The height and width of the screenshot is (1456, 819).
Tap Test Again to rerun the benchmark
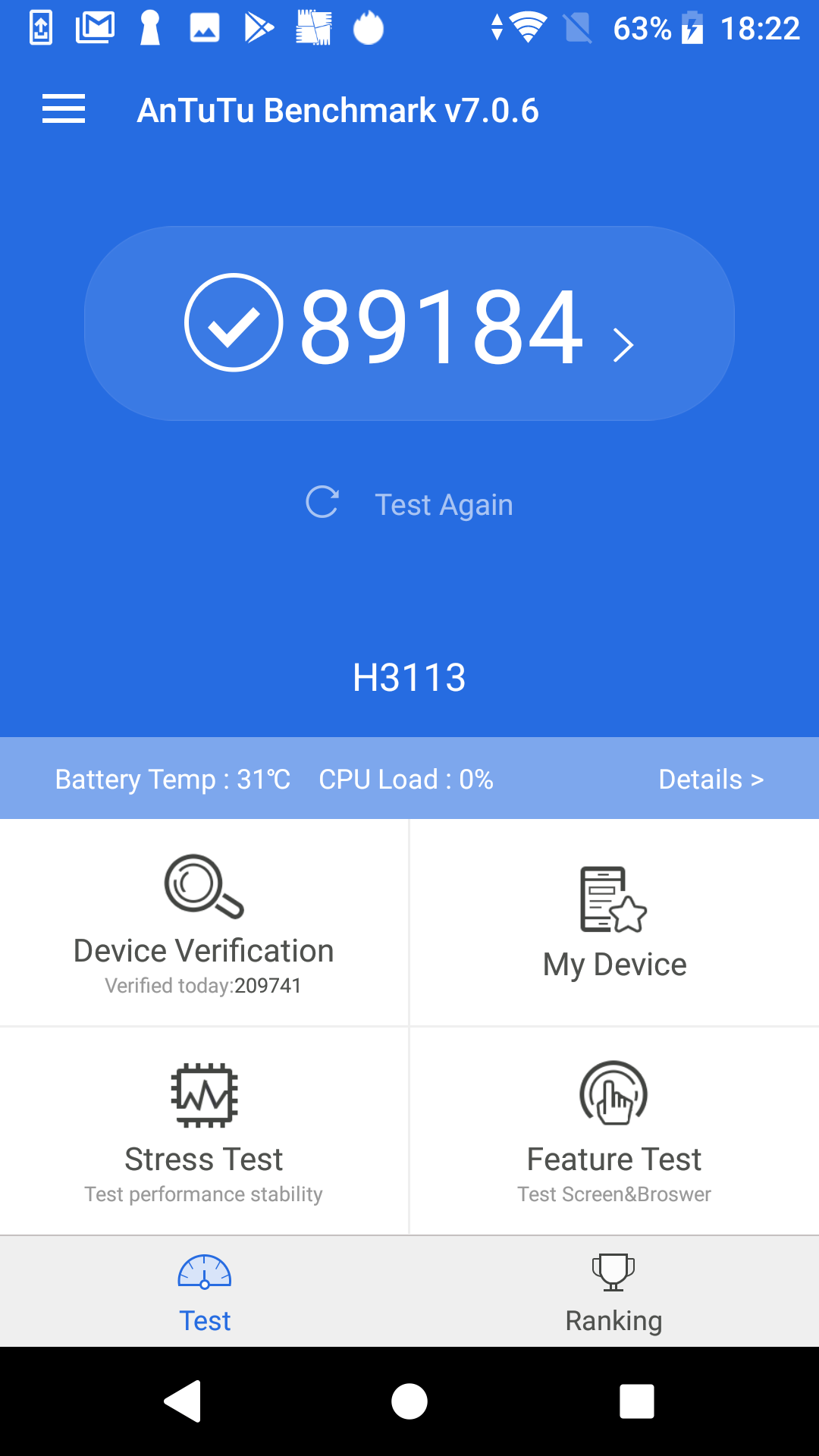[x=409, y=504]
